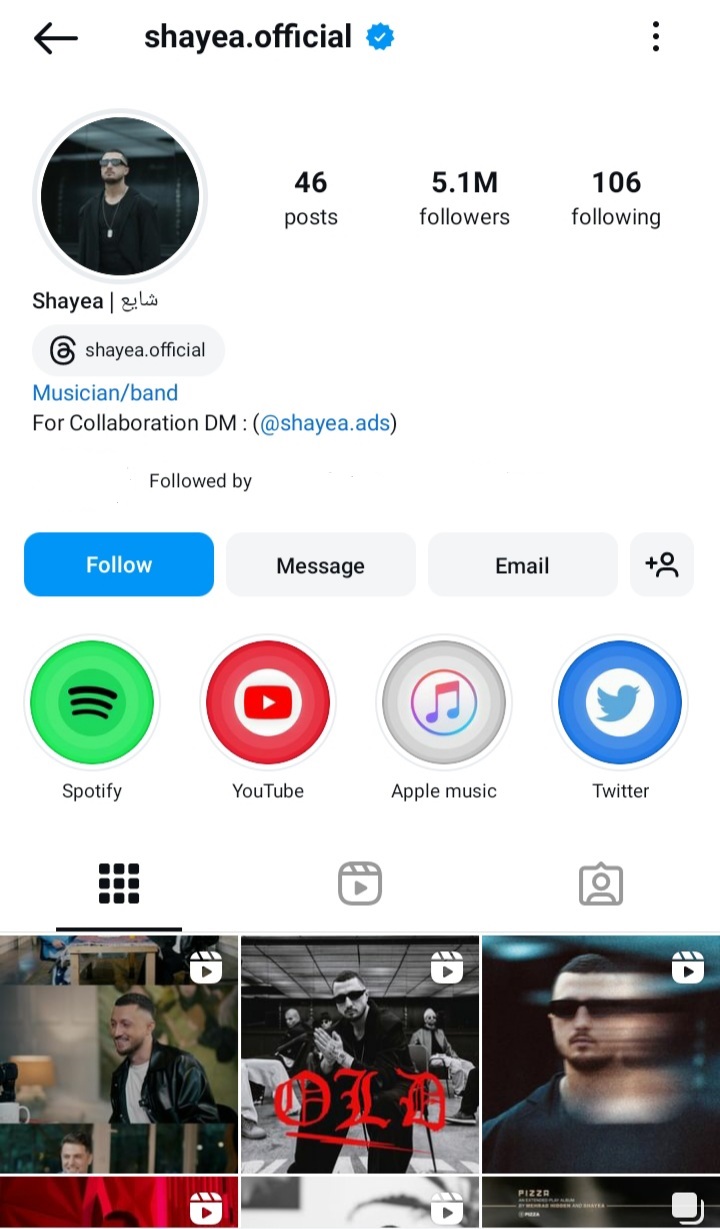
Task: Switch to the Tagged posts tab
Action: 601,883
